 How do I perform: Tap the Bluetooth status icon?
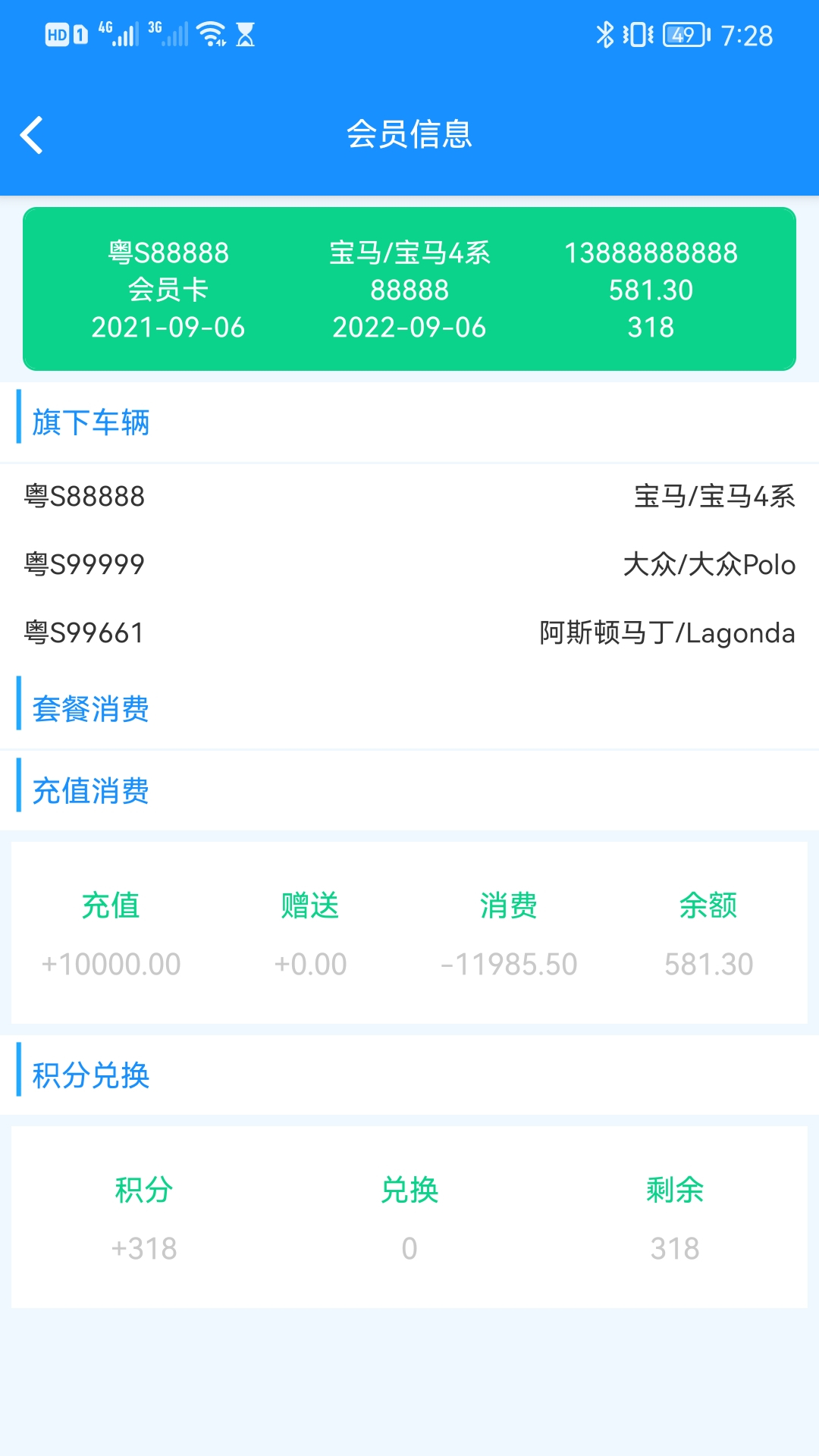pos(605,34)
